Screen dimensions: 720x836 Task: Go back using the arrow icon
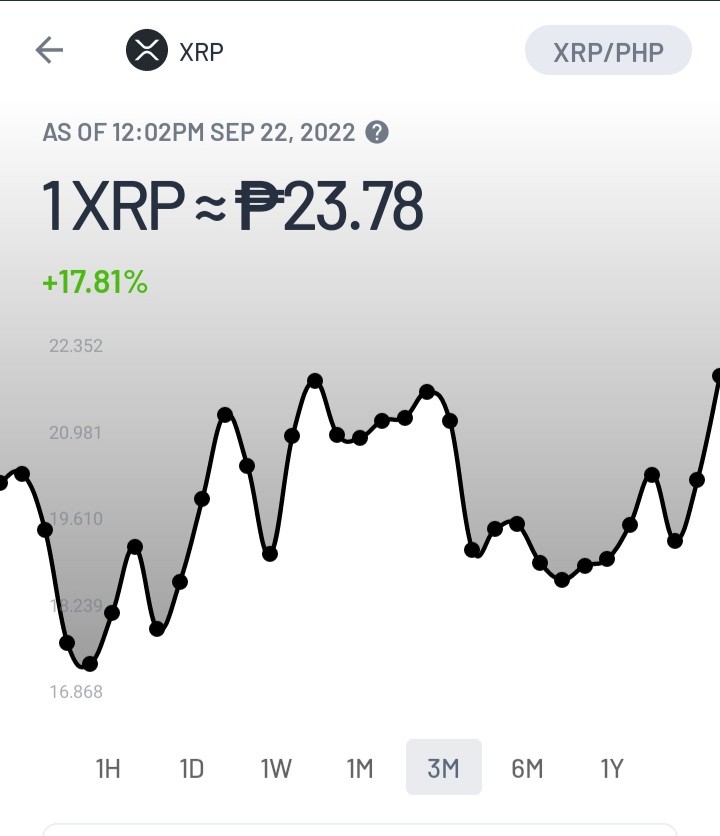[49, 50]
